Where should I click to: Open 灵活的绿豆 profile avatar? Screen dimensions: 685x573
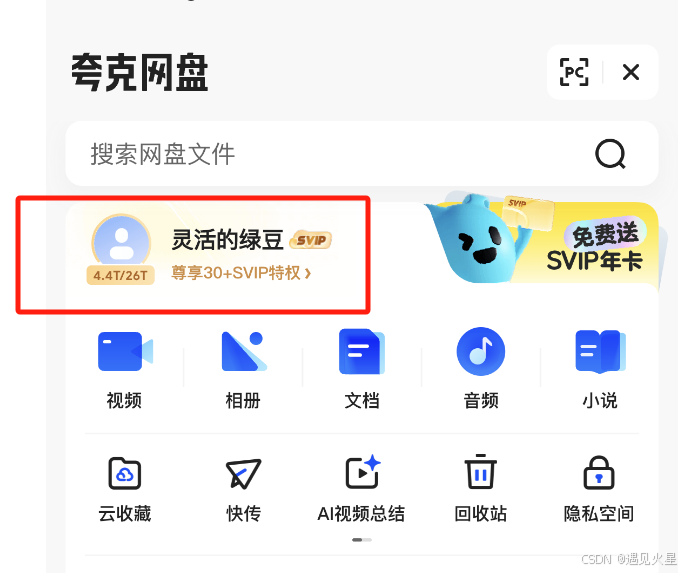point(121,244)
